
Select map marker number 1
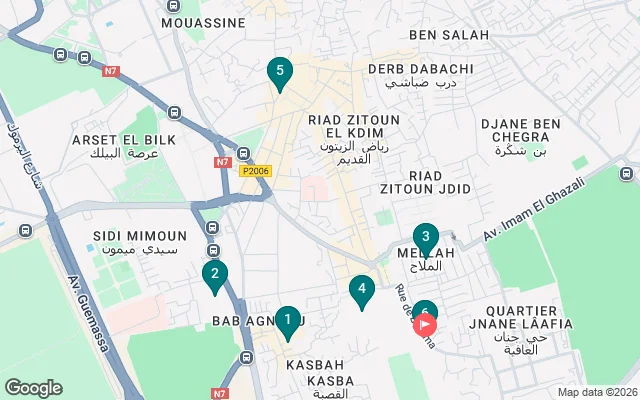288,321
